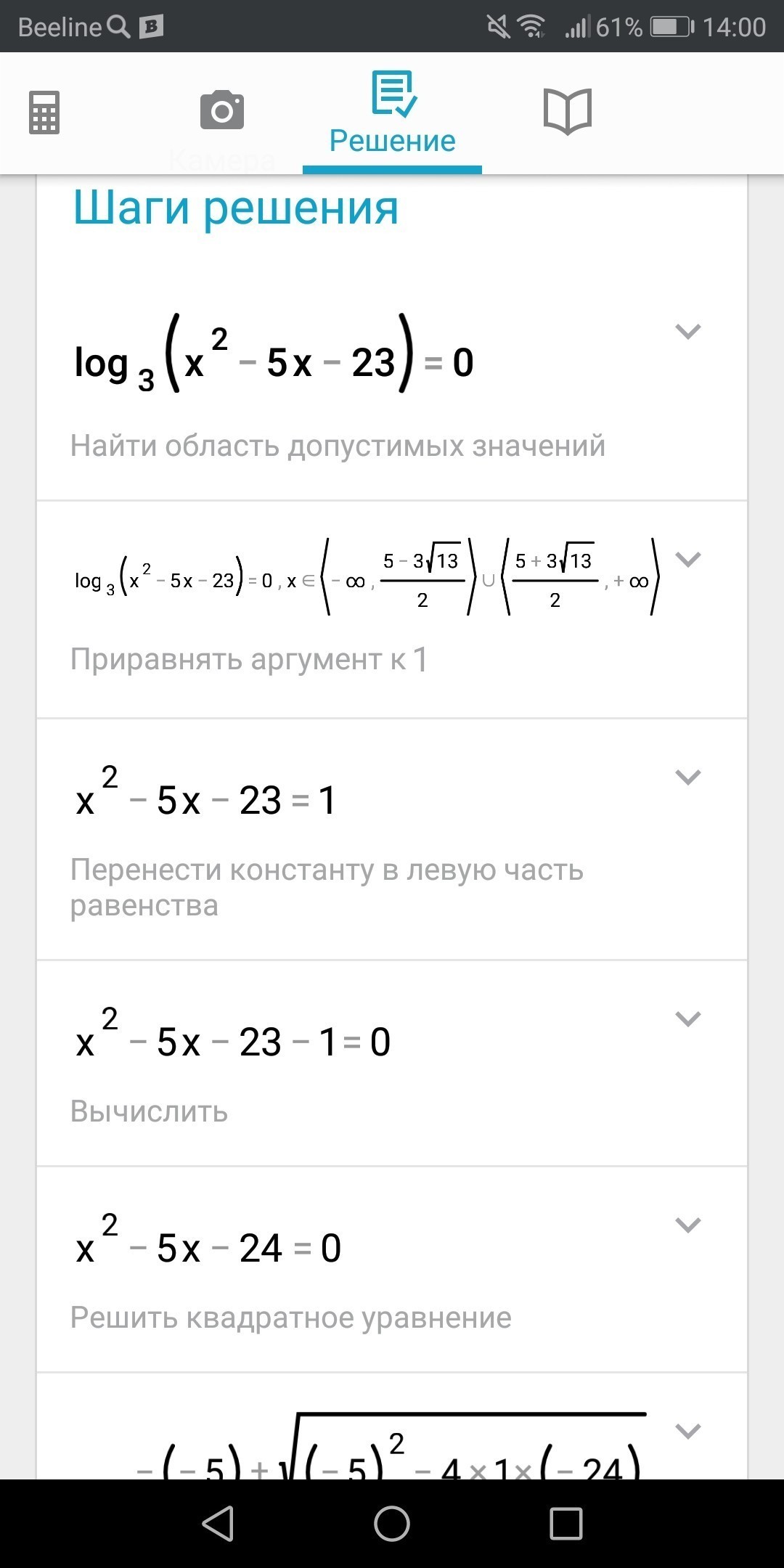This screenshot has width=784, height=1568.
Task: Expand the step 'Найти область допустимых значений'
Action: (x=687, y=332)
